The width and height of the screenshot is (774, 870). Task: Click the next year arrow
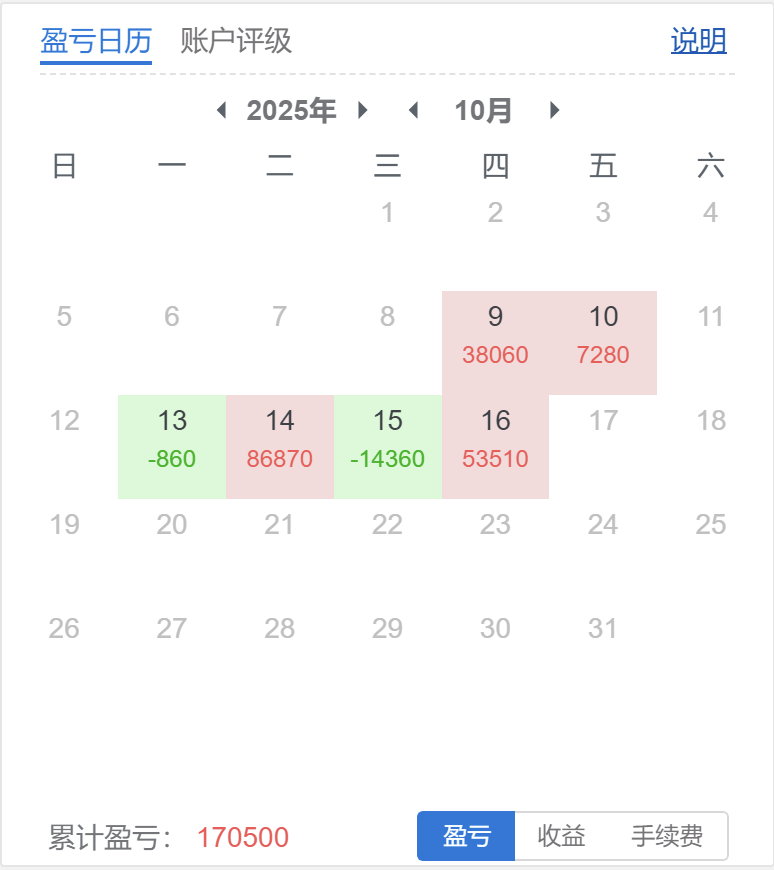[363, 111]
